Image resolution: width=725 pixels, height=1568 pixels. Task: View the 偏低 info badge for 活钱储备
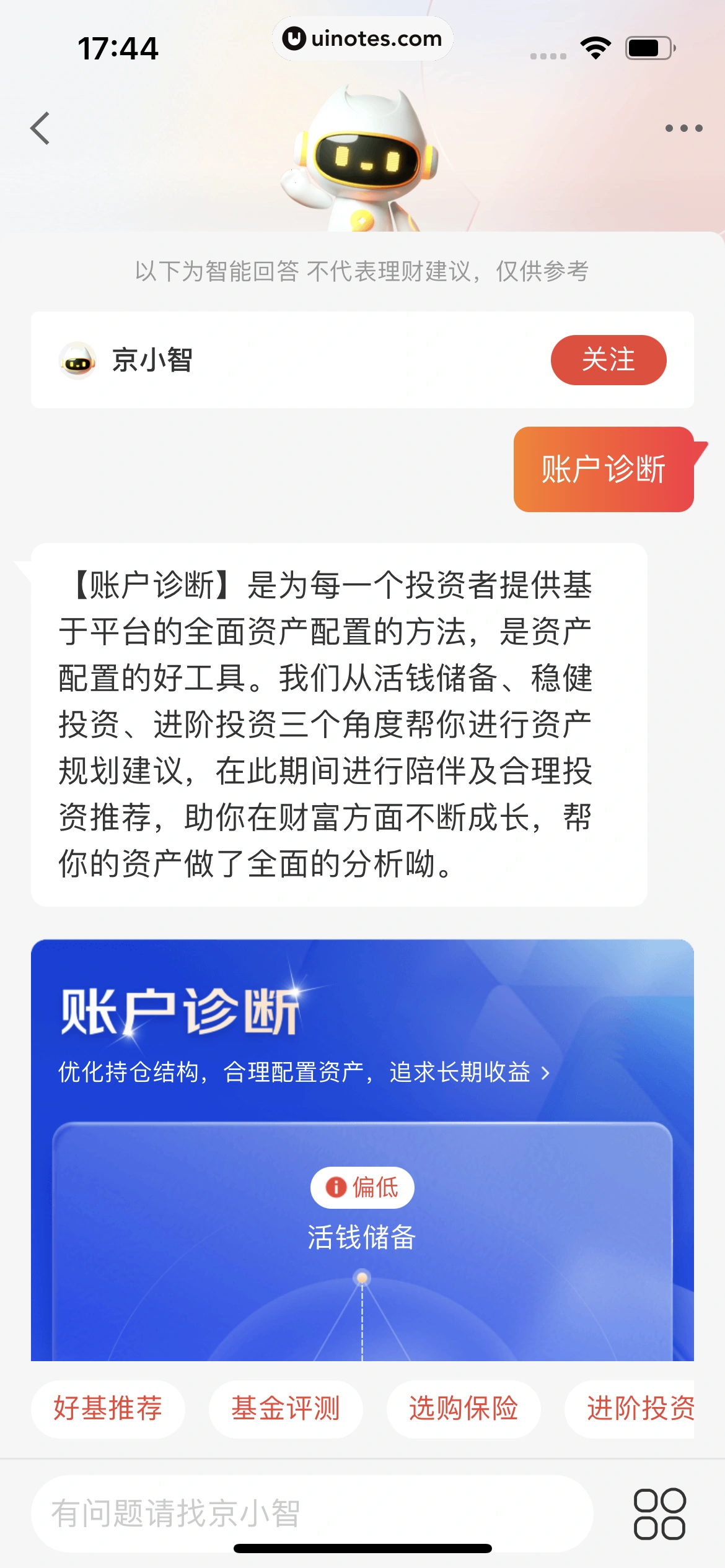click(x=362, y=1187)
